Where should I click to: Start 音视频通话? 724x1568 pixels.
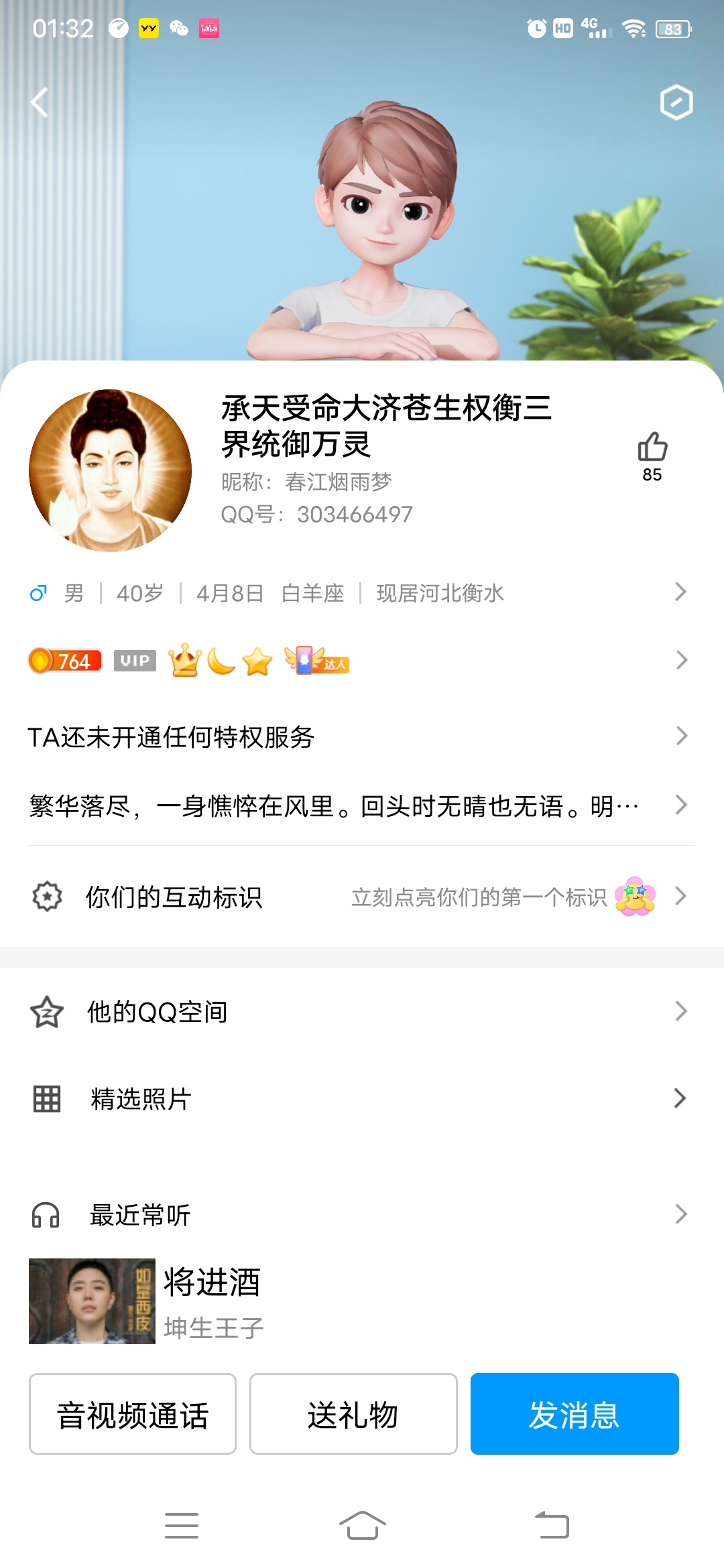(x=133, y=1414)
